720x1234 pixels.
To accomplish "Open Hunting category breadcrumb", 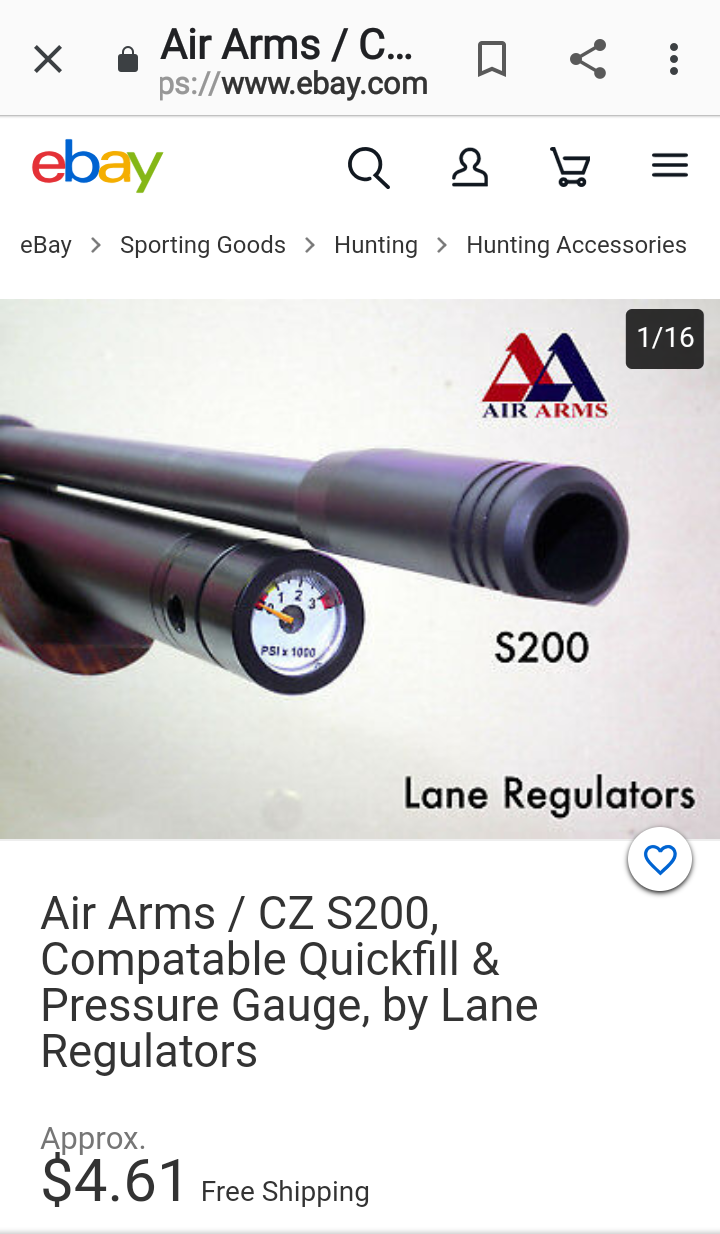I will point(375,245).
